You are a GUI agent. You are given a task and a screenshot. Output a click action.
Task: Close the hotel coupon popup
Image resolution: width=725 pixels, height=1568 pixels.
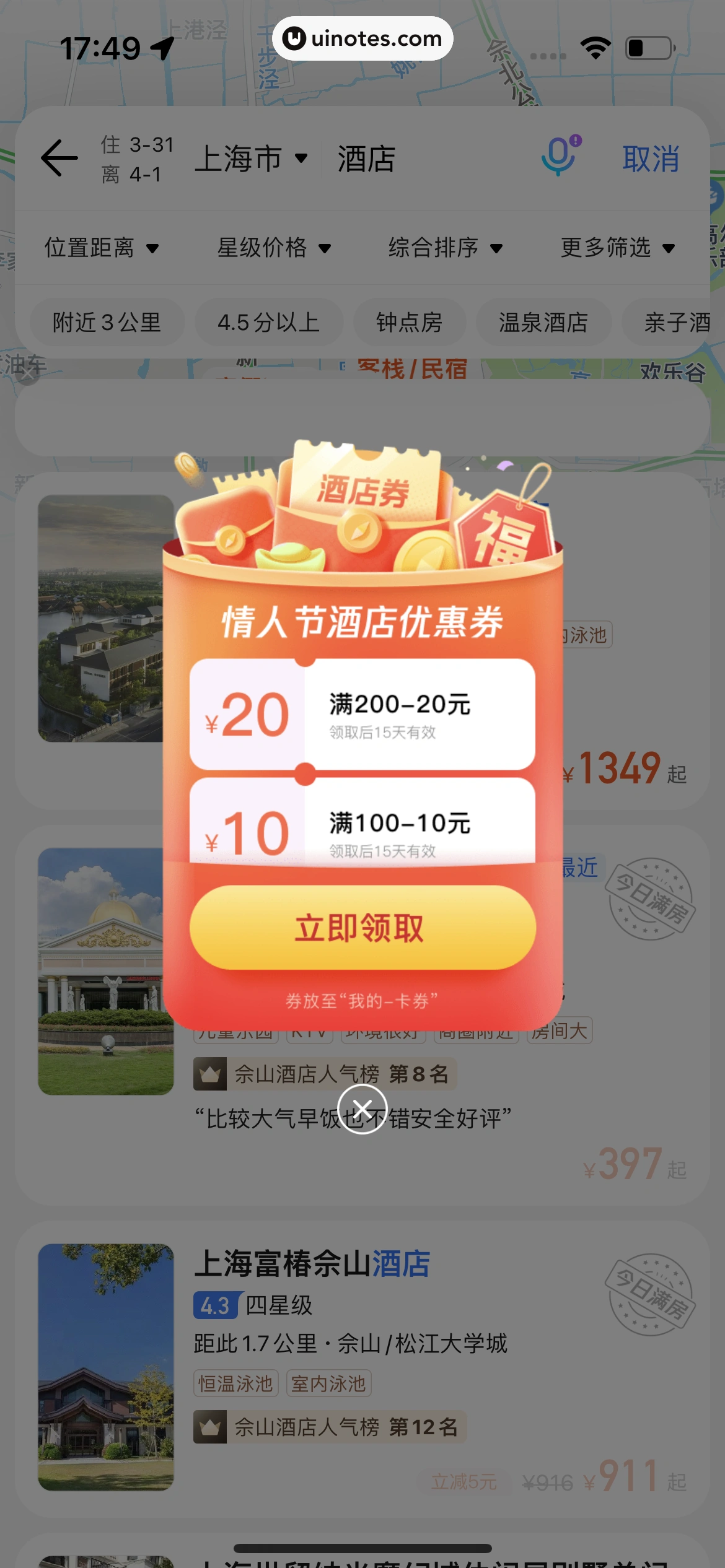(362, 1108)
